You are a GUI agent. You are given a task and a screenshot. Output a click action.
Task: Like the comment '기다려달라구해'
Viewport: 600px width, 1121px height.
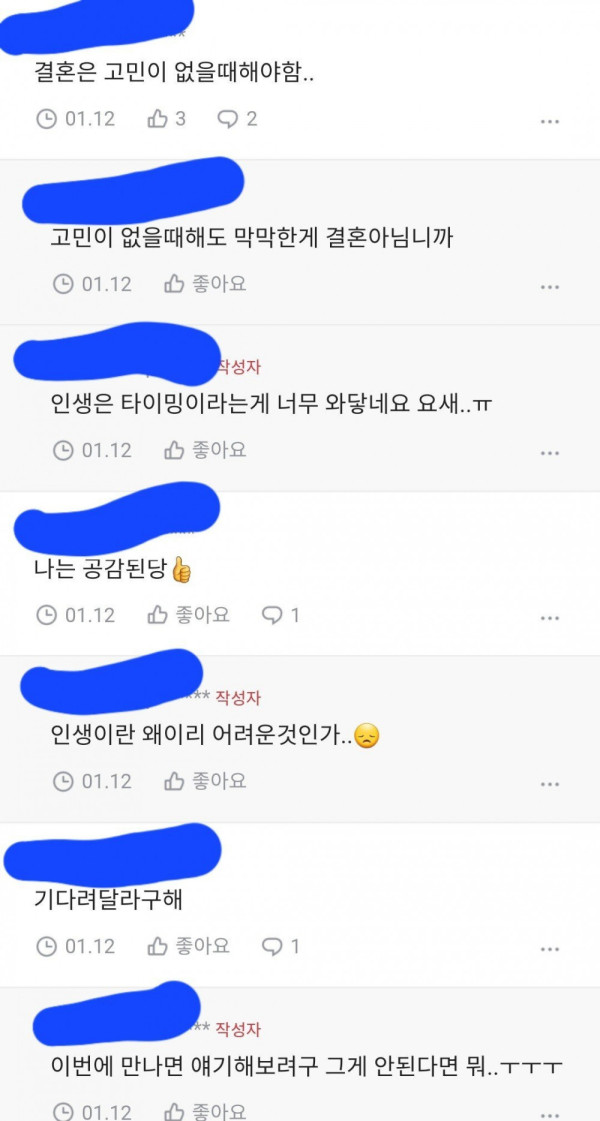188,946
